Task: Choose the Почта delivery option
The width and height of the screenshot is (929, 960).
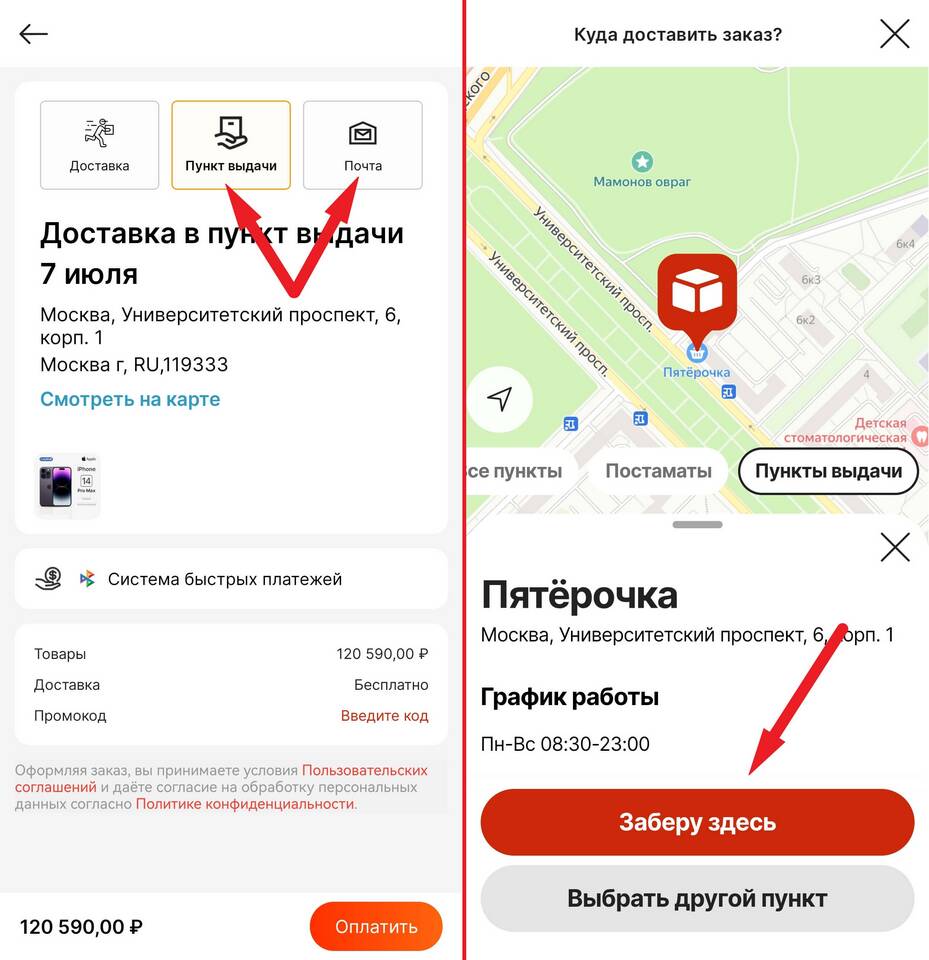Action: click(x=362, y=145)
